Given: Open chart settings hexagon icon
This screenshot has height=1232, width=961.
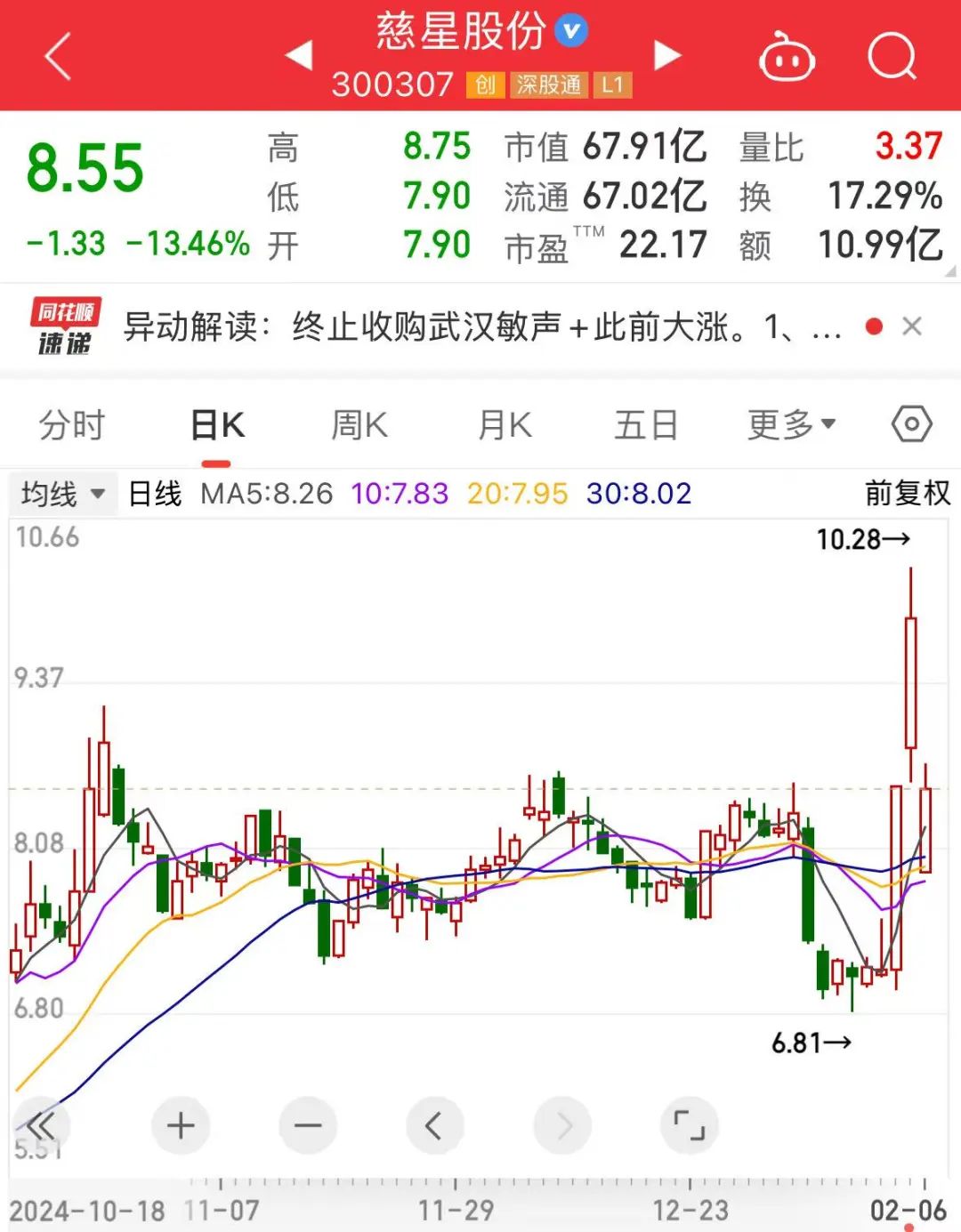Looking at the screenshot, I should 911,424.
